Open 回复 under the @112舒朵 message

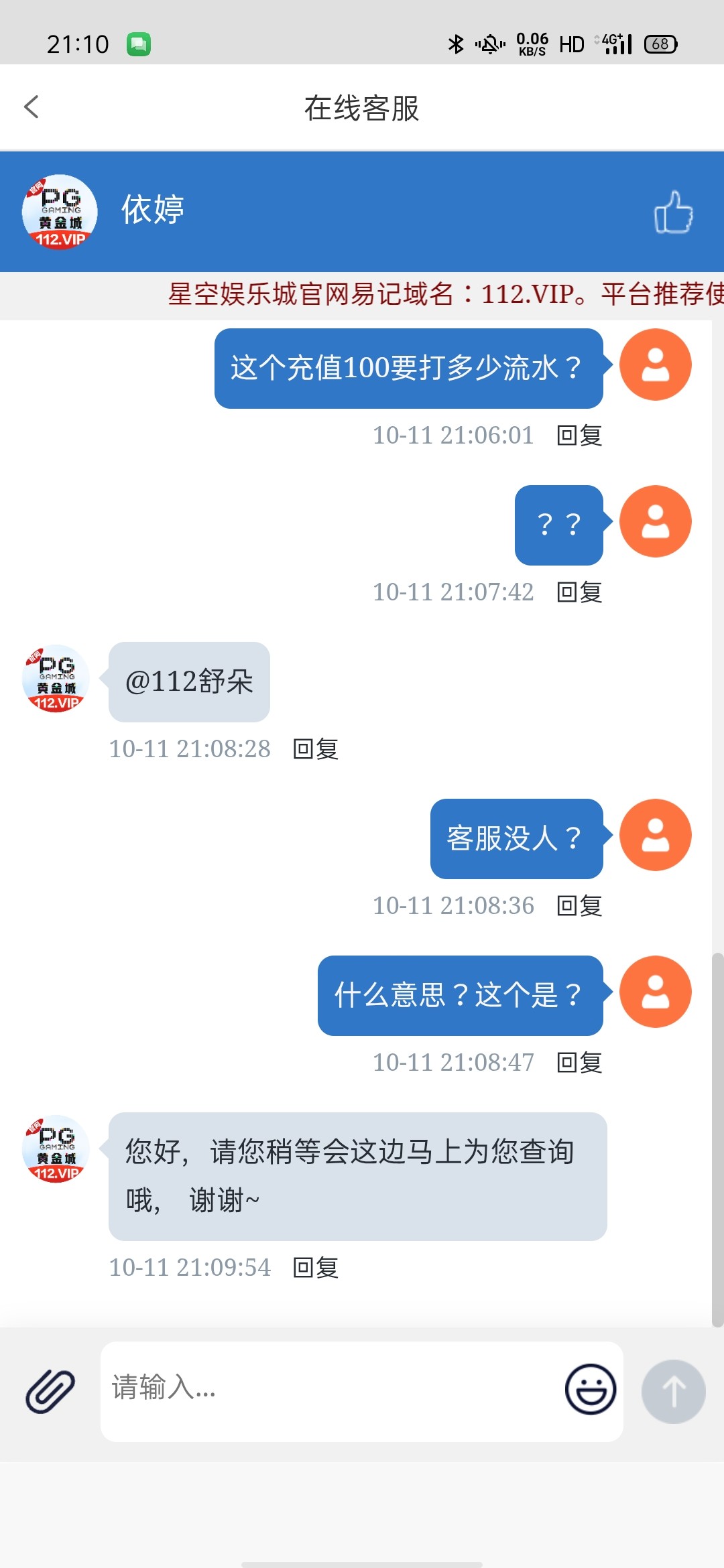click(315, 750)
